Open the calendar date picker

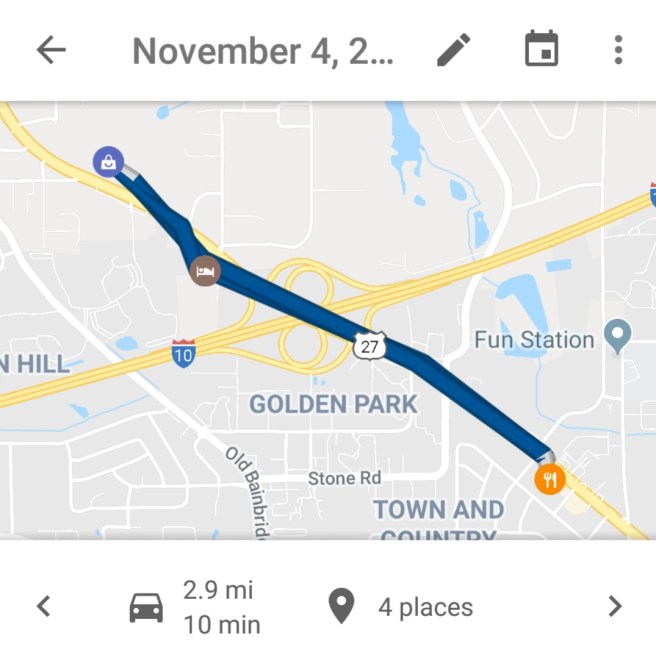point(541,49)
